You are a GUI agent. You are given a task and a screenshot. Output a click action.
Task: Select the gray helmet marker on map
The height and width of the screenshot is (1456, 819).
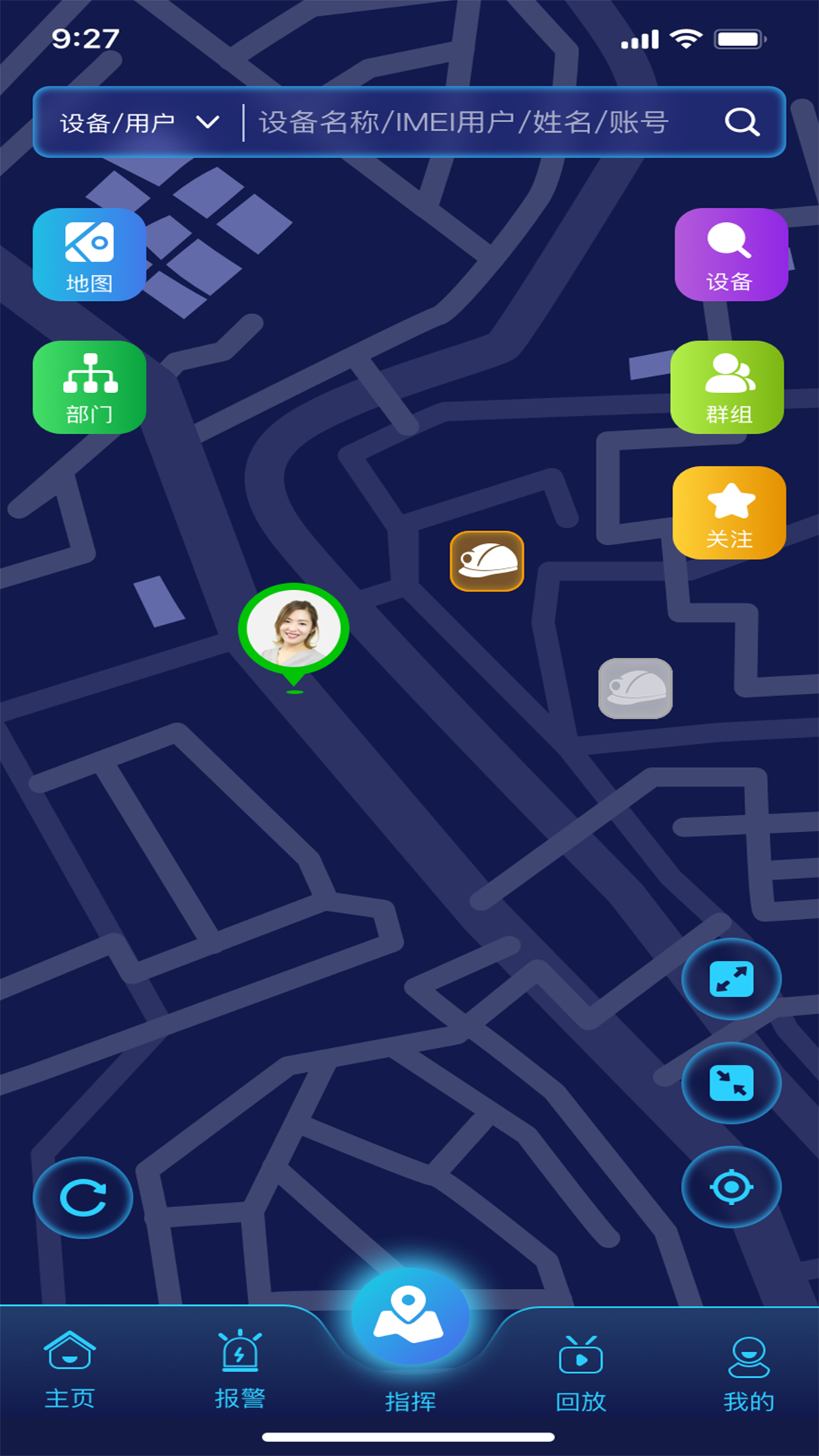pyautogui.click(x=635, y=689)
